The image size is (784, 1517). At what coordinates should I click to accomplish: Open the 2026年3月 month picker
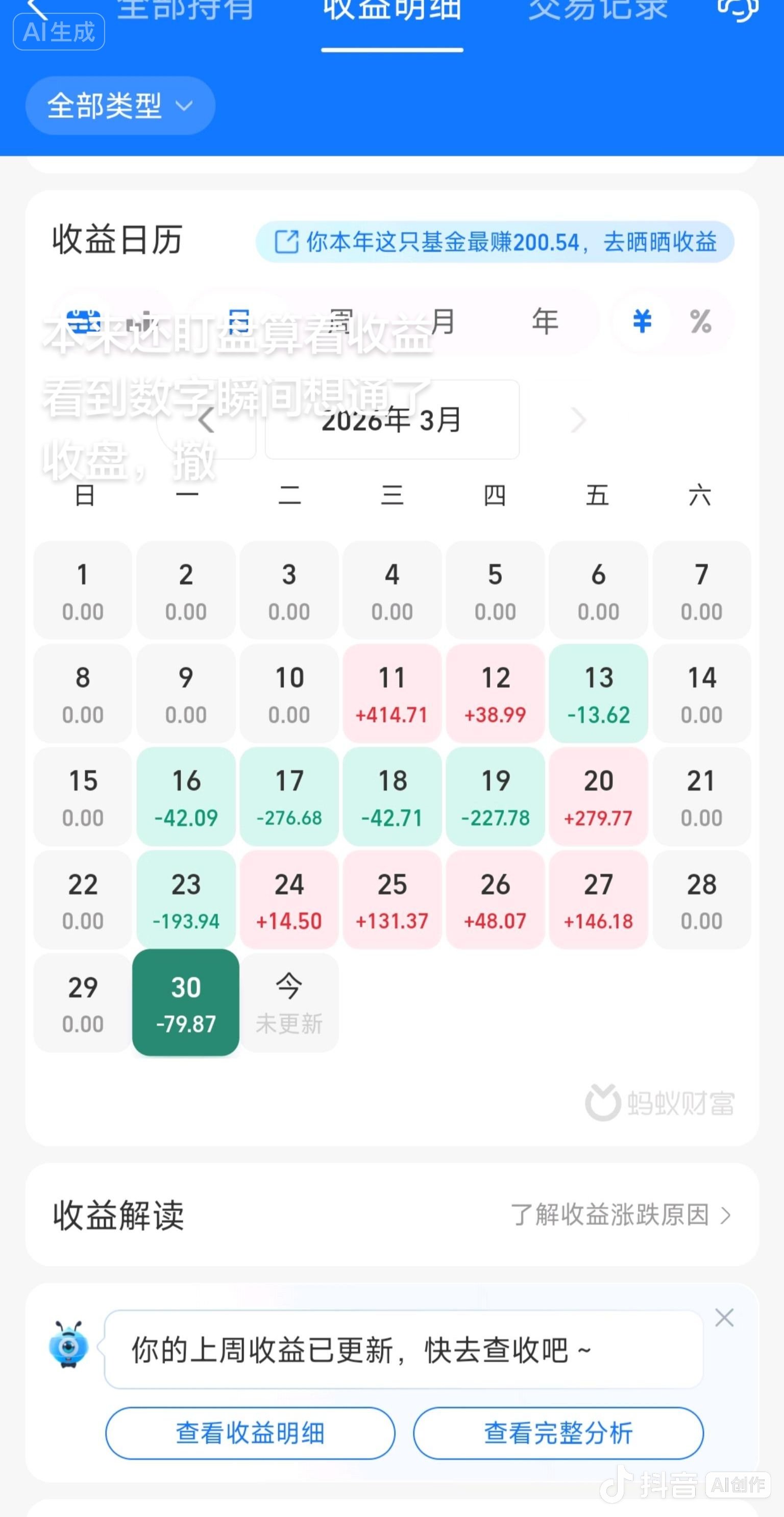[391, 420]
